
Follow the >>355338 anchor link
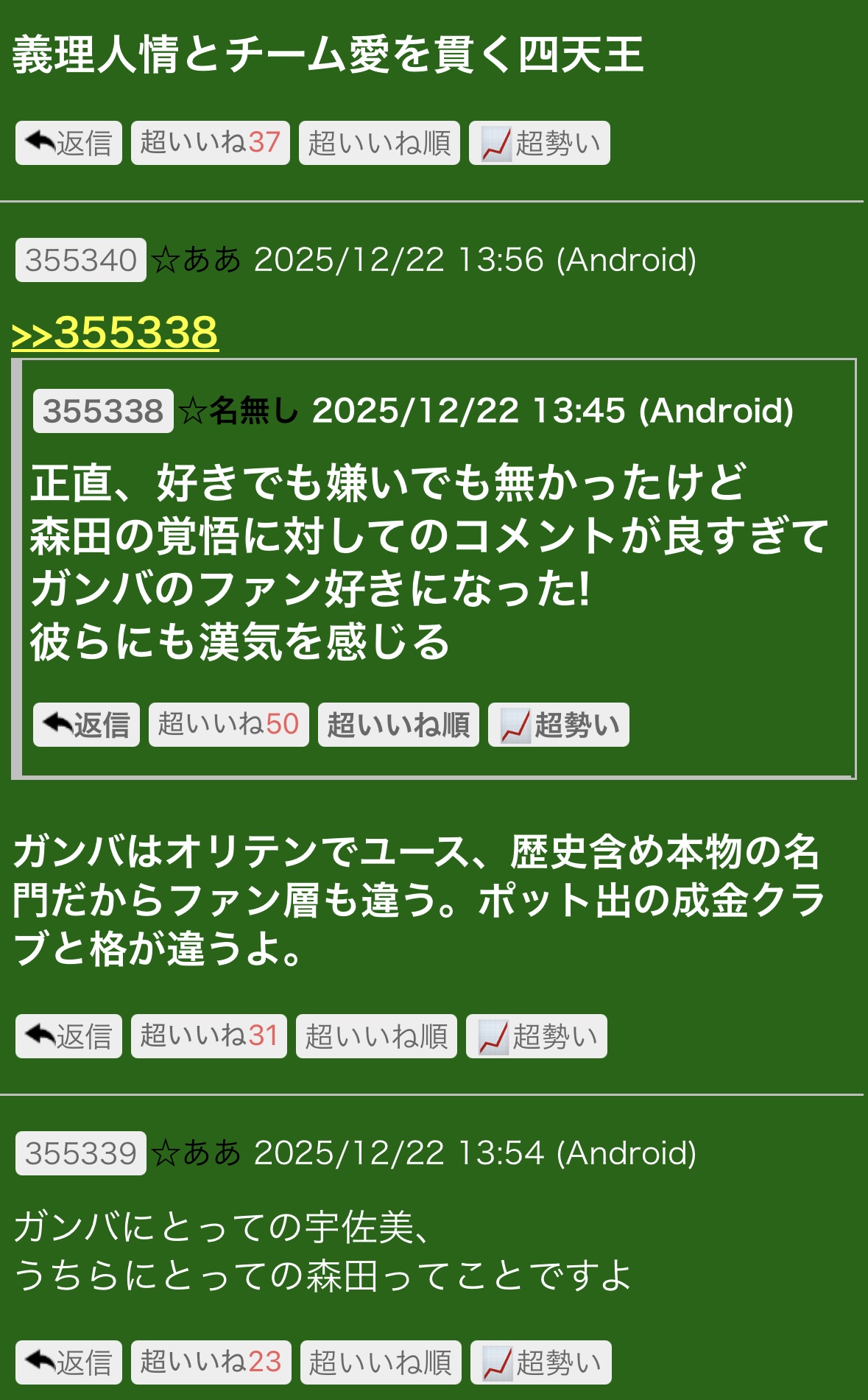[116, 332]
